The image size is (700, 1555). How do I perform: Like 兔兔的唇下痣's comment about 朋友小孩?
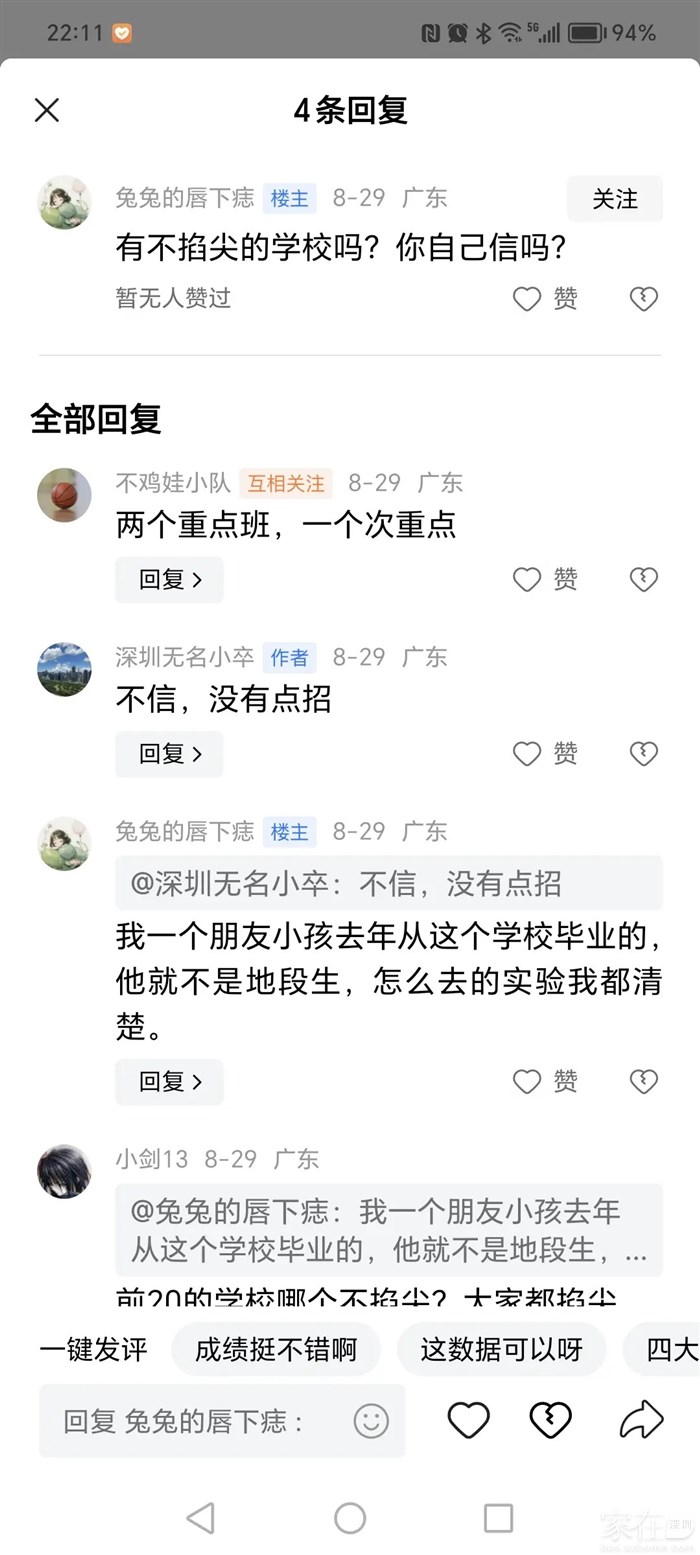(x=527, y=1081)
